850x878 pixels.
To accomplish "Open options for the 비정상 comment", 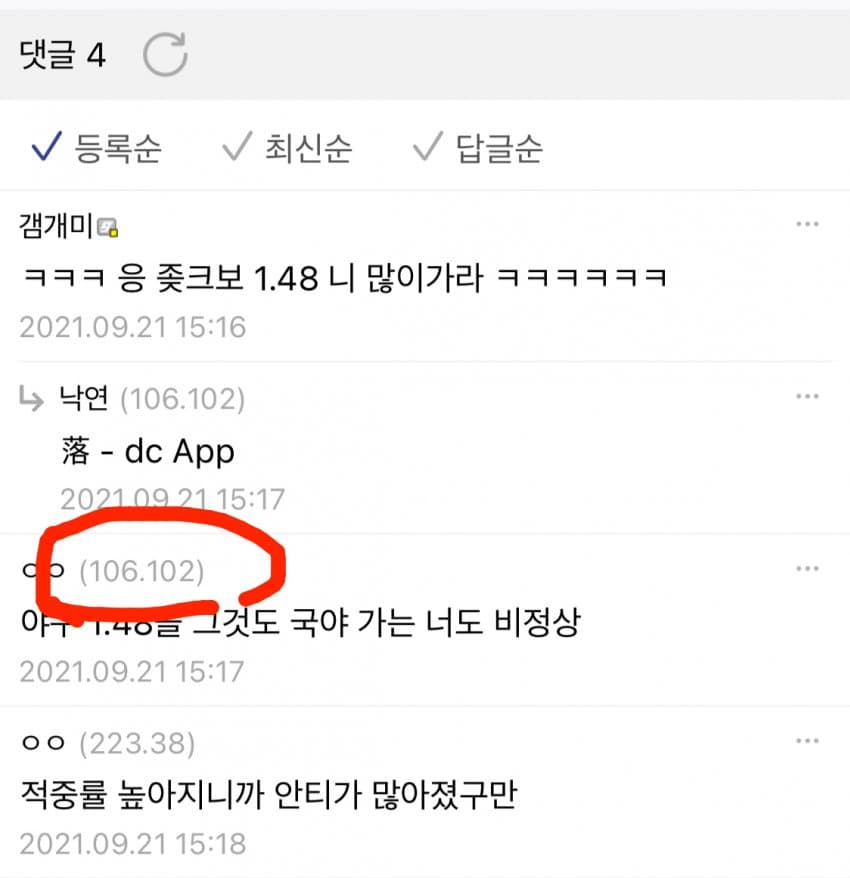I will 807,569.
